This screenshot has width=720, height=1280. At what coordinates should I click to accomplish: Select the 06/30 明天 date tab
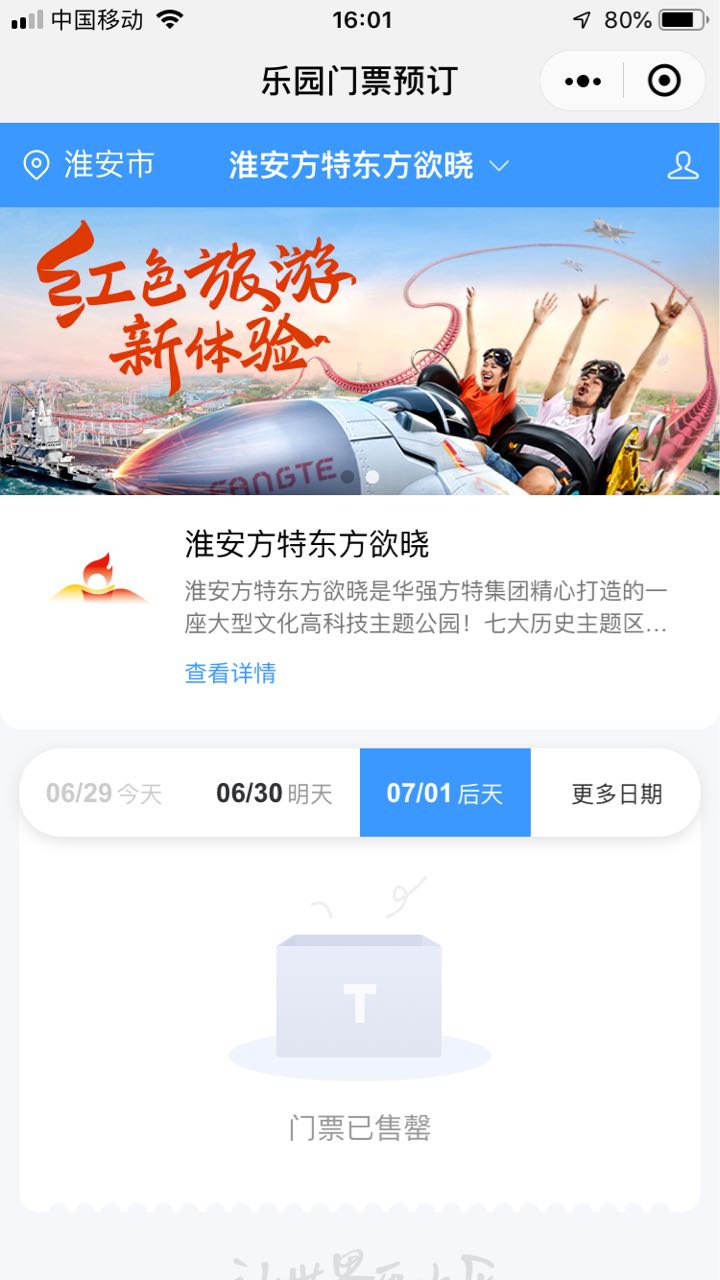click(x=274, y=794)
